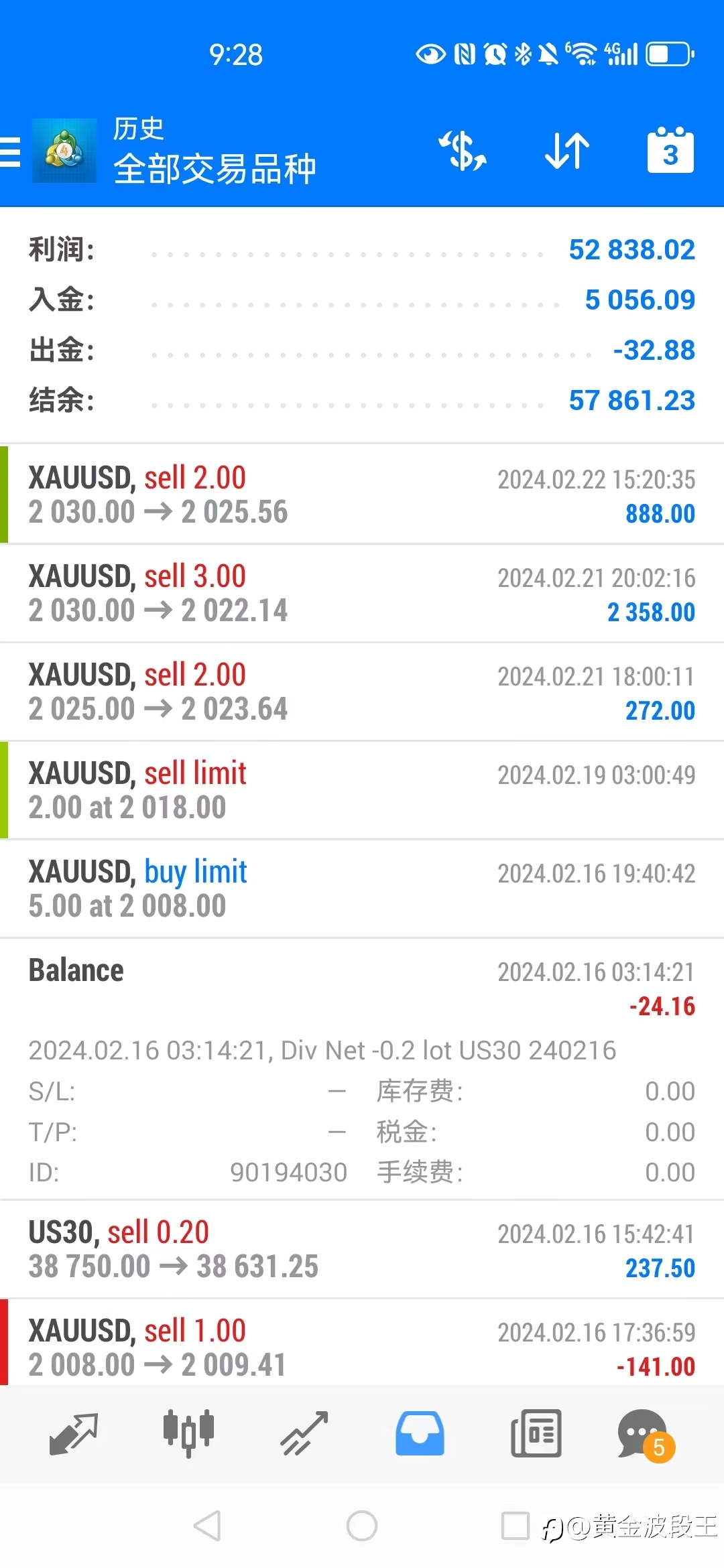Screen dimensions: 724x1568
Task: Expand the XAUUSD sell 2.00 trade with profit 272.00
Action: (362, 692)
